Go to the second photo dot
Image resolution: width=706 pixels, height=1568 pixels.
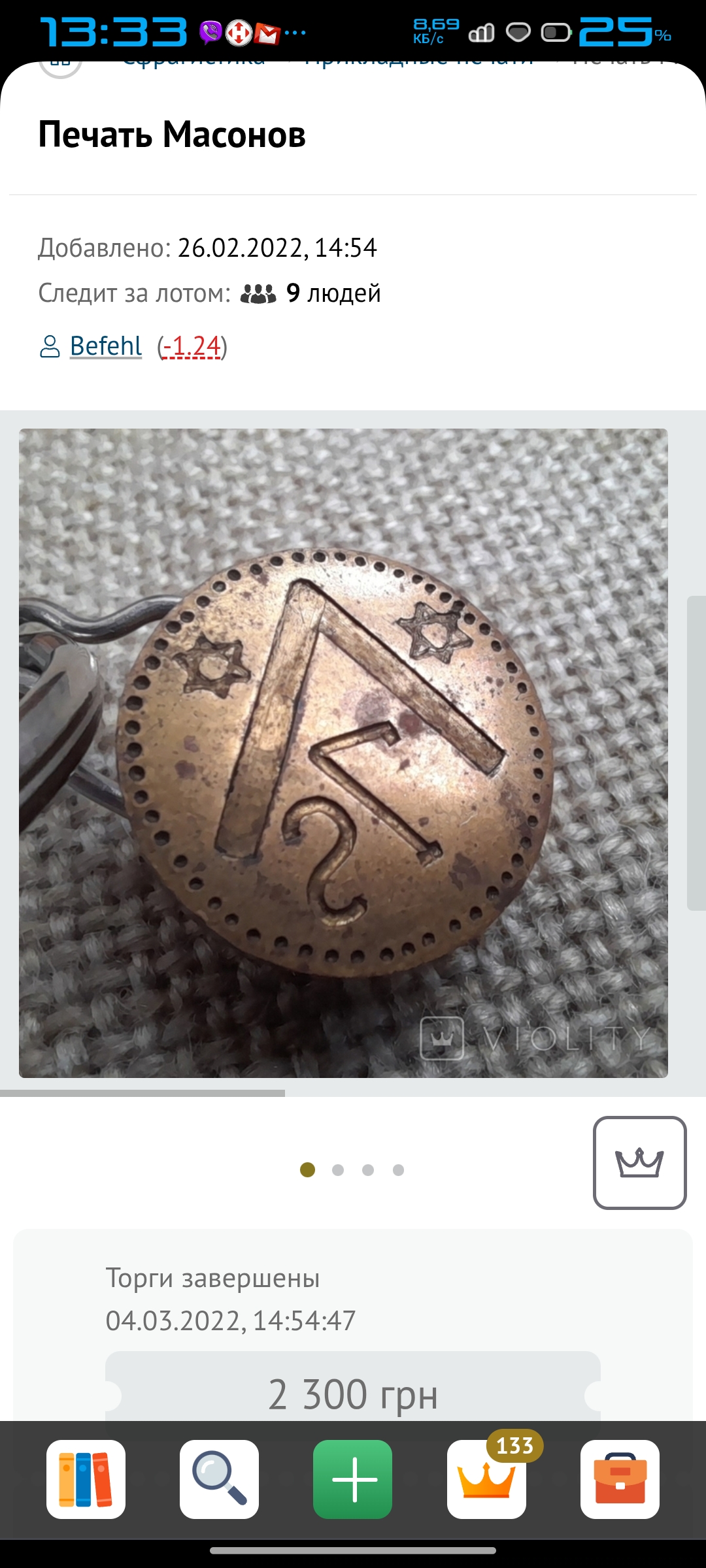(x=338, y=1170)
